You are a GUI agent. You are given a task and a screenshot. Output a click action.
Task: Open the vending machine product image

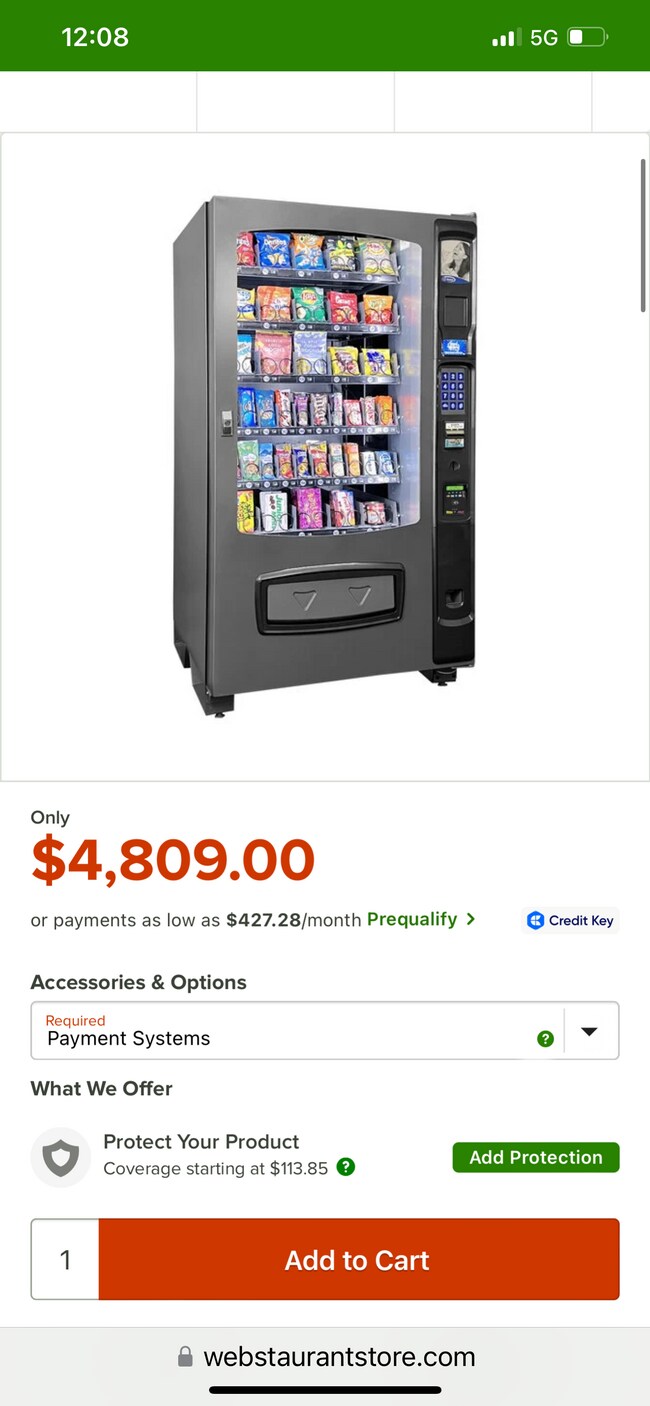pyautogui.click(x=324, y=455)
